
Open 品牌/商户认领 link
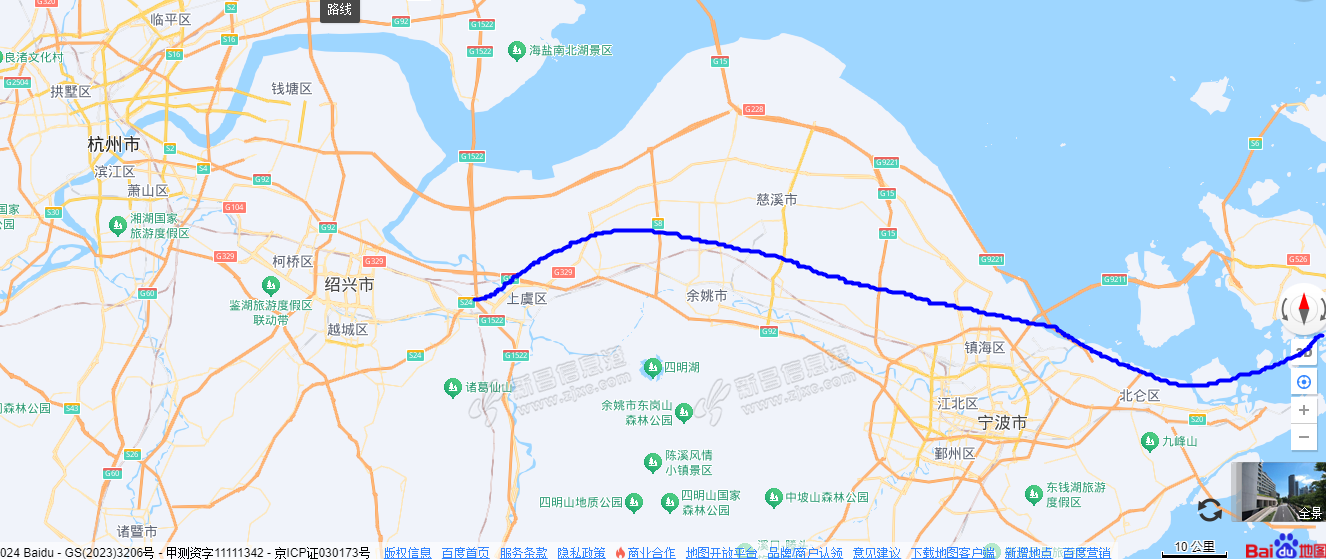pos(805,552)
